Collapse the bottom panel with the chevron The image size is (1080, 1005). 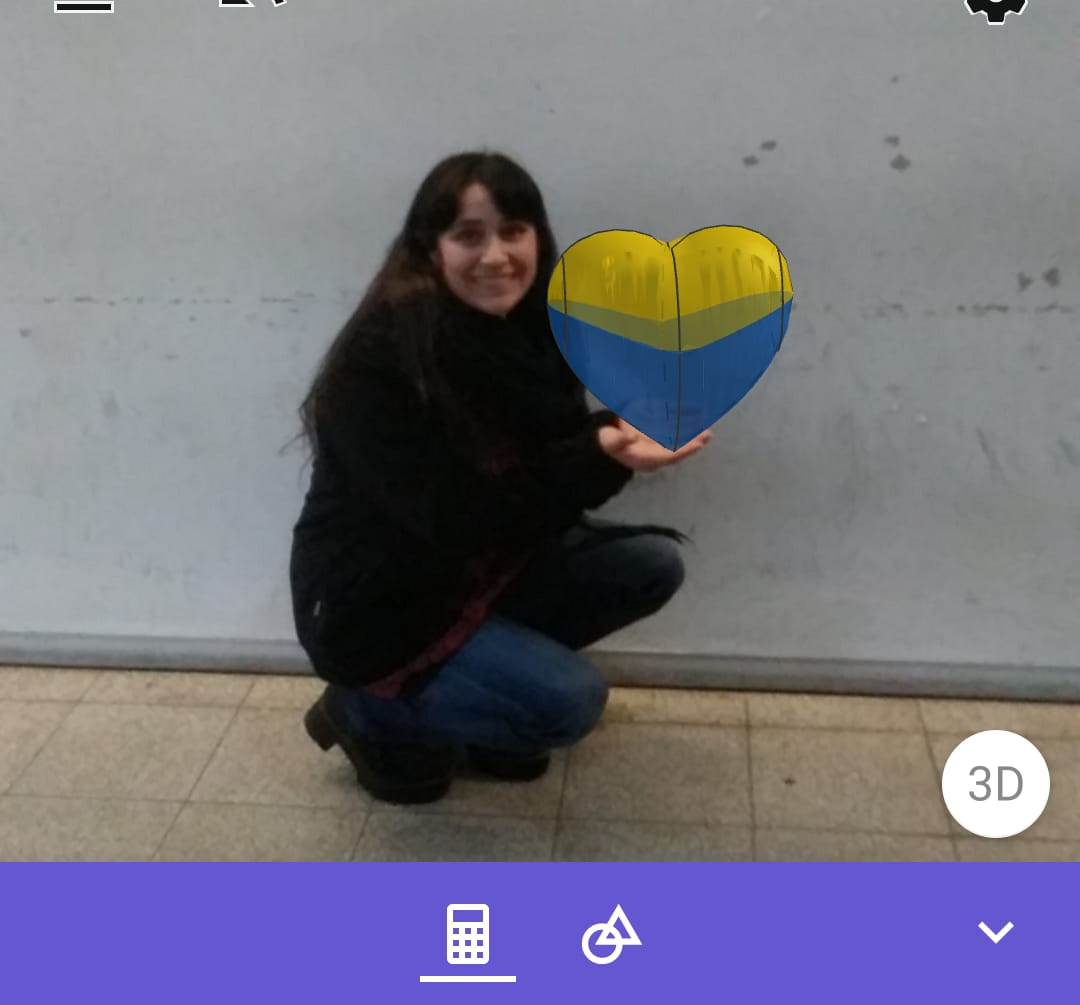(x=995, y=932)
